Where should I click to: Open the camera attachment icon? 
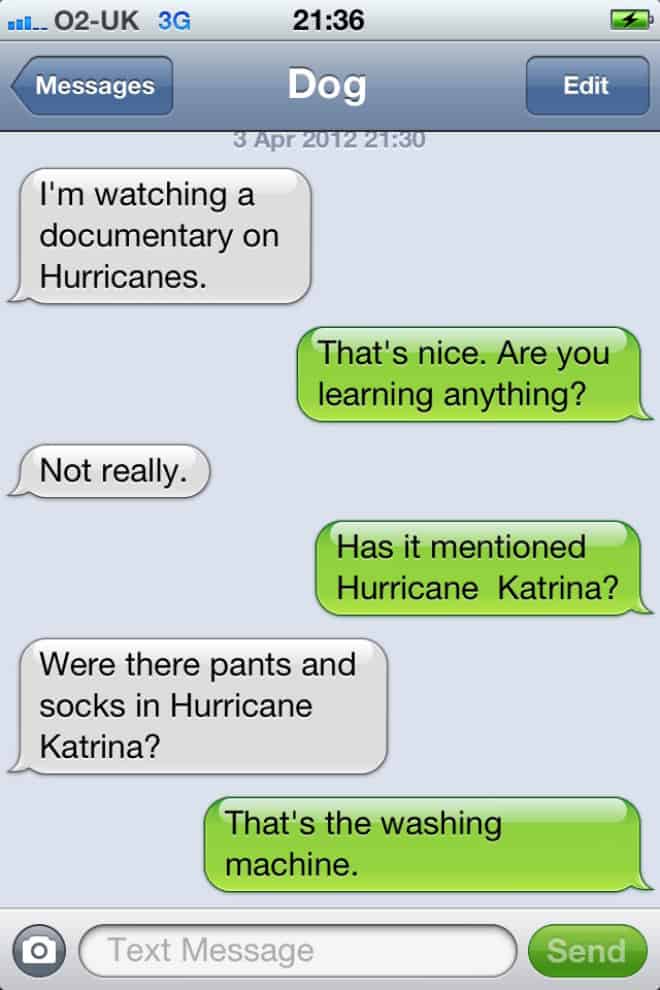click(x=39, y=949)
